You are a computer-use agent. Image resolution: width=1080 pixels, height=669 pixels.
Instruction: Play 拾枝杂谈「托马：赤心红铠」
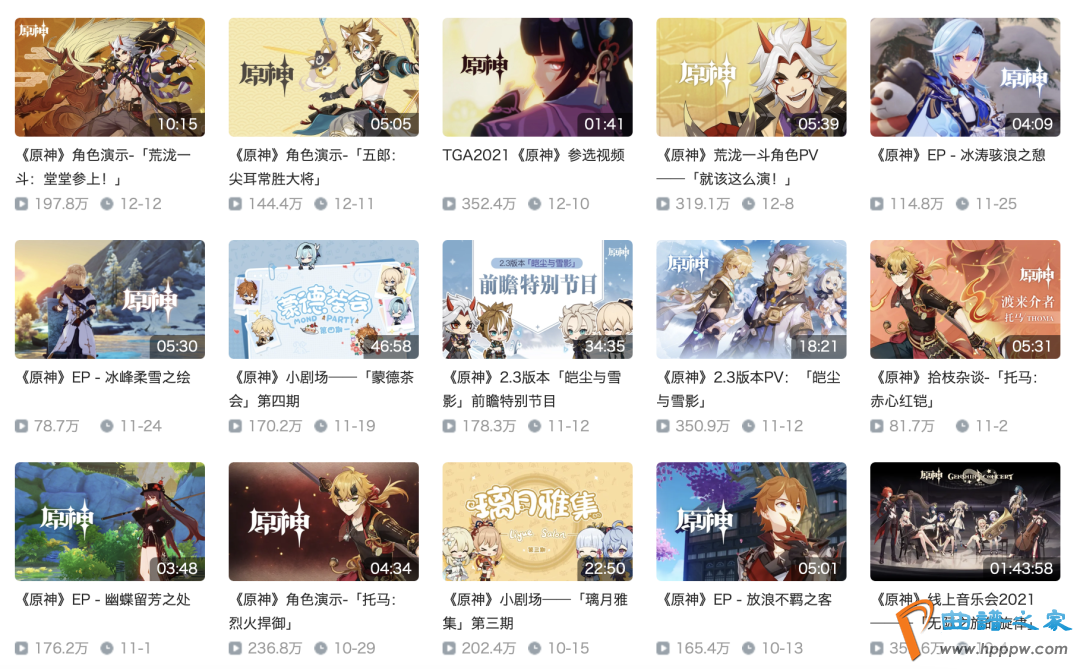[965, 299]
